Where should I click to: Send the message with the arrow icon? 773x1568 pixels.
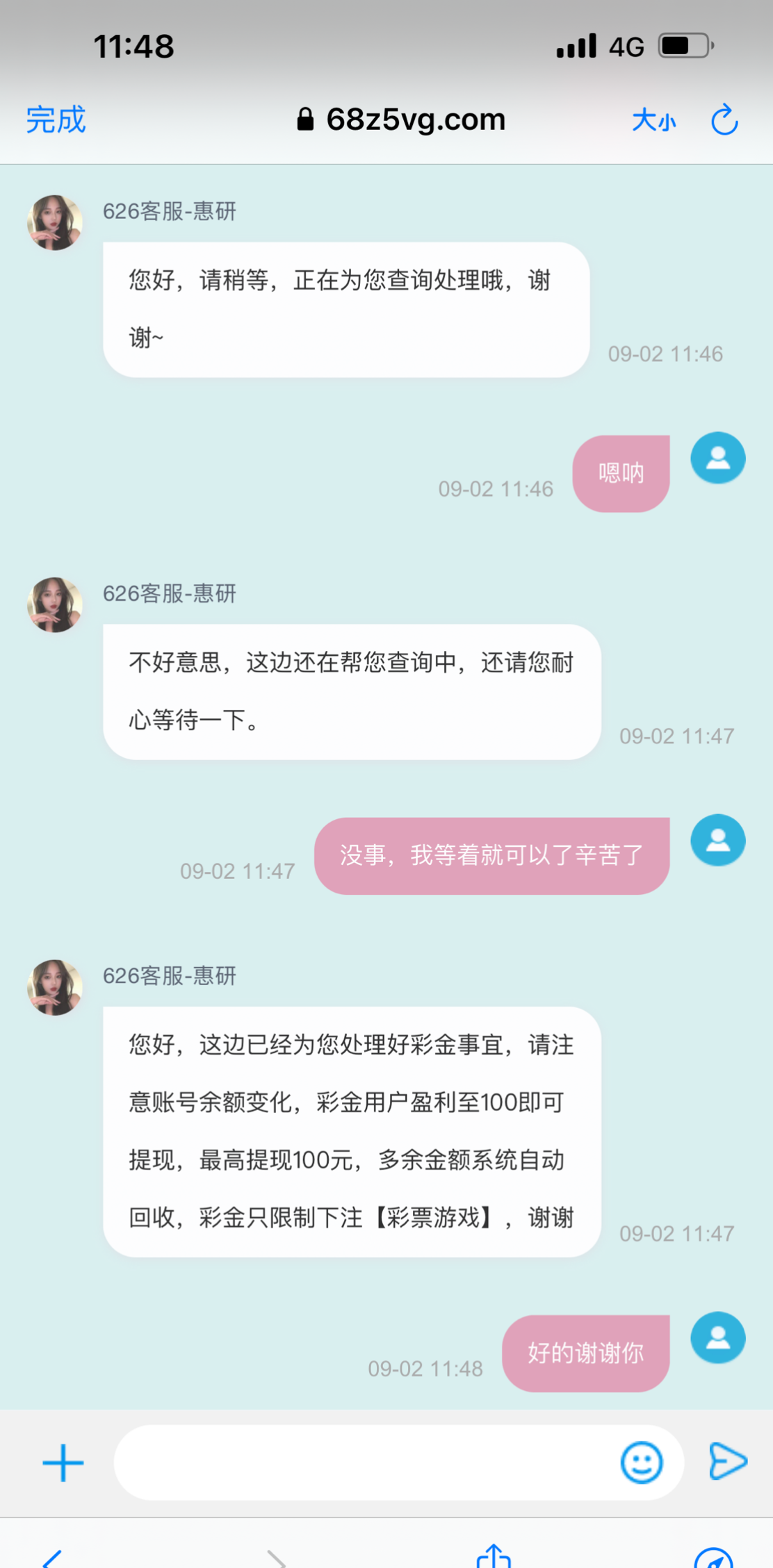[727, 1461]
